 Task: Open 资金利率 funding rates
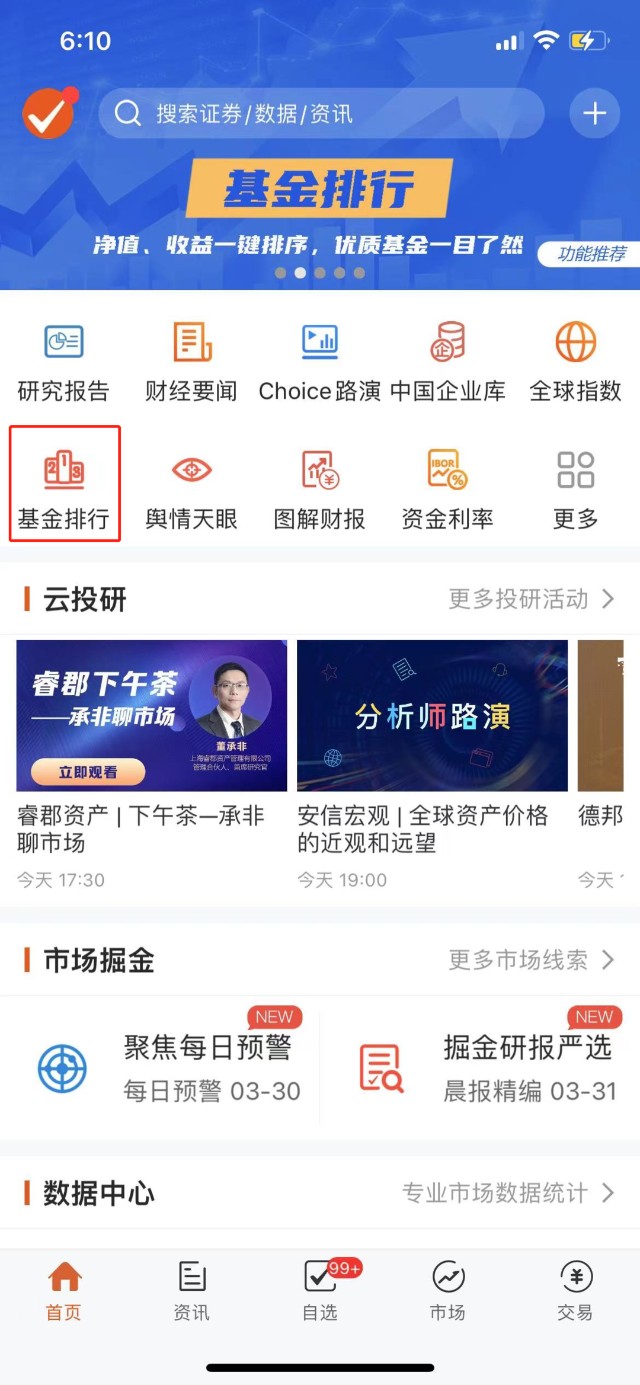pyautogui.click(x=448, y=490)
